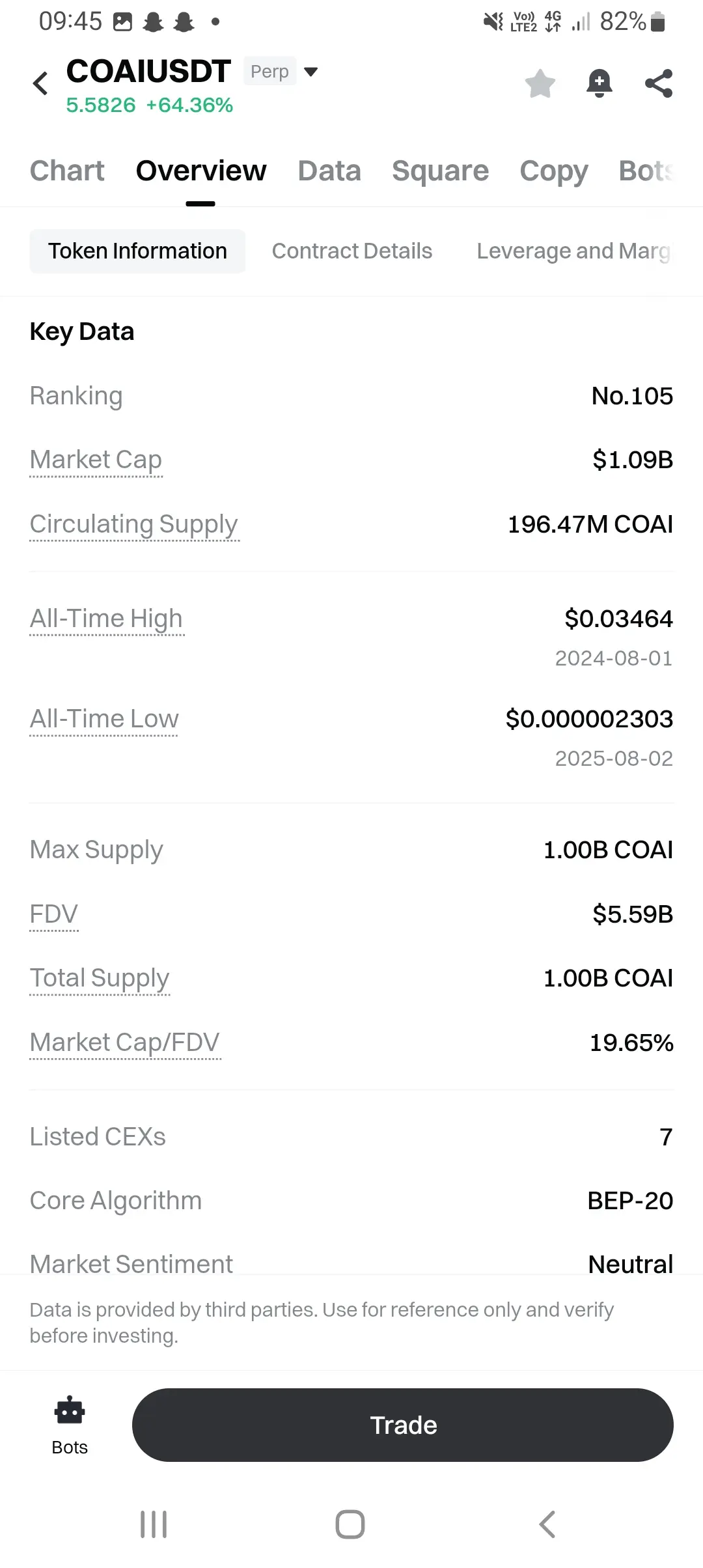Viewport: 703px width, 1568px height.
Task: Show the Leverage and Margin section
Action: click(x=573, y=251)
